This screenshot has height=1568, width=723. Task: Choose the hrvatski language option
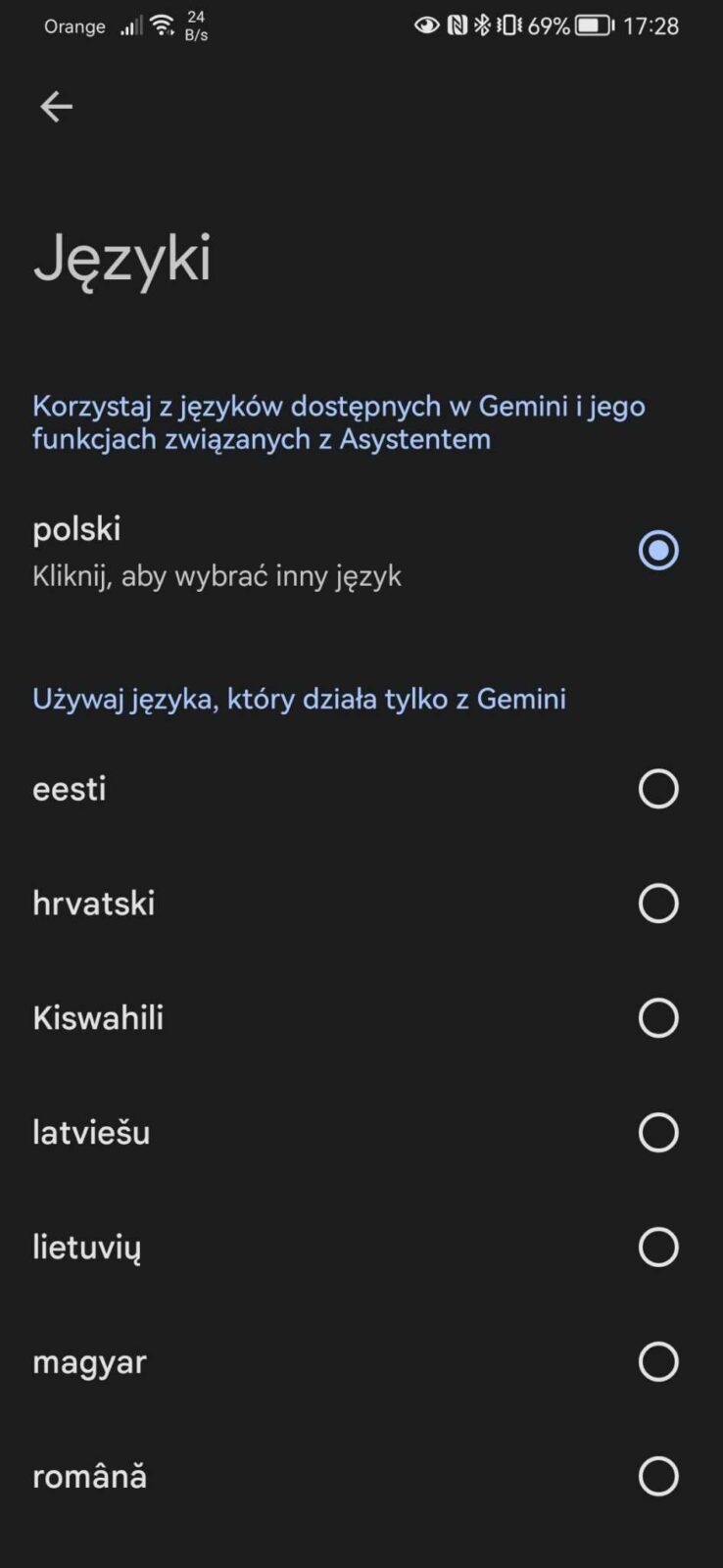pyautogui.click(x=657, y=904)
